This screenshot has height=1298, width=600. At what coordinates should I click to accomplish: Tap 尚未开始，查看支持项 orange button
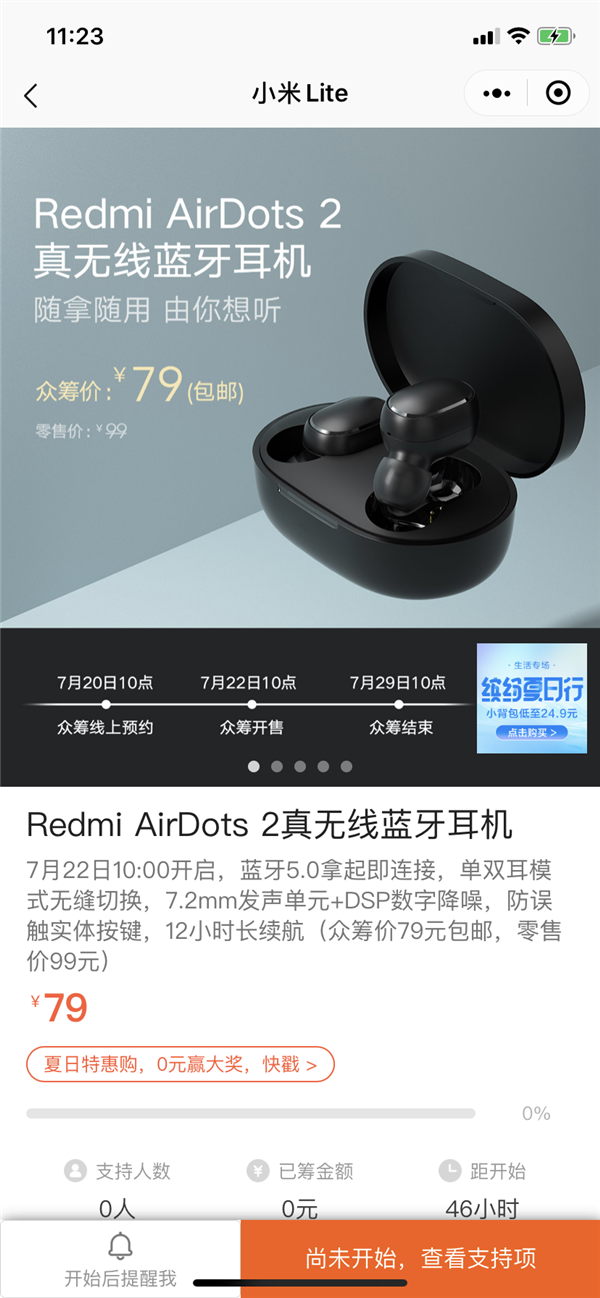coord(420,1258)
